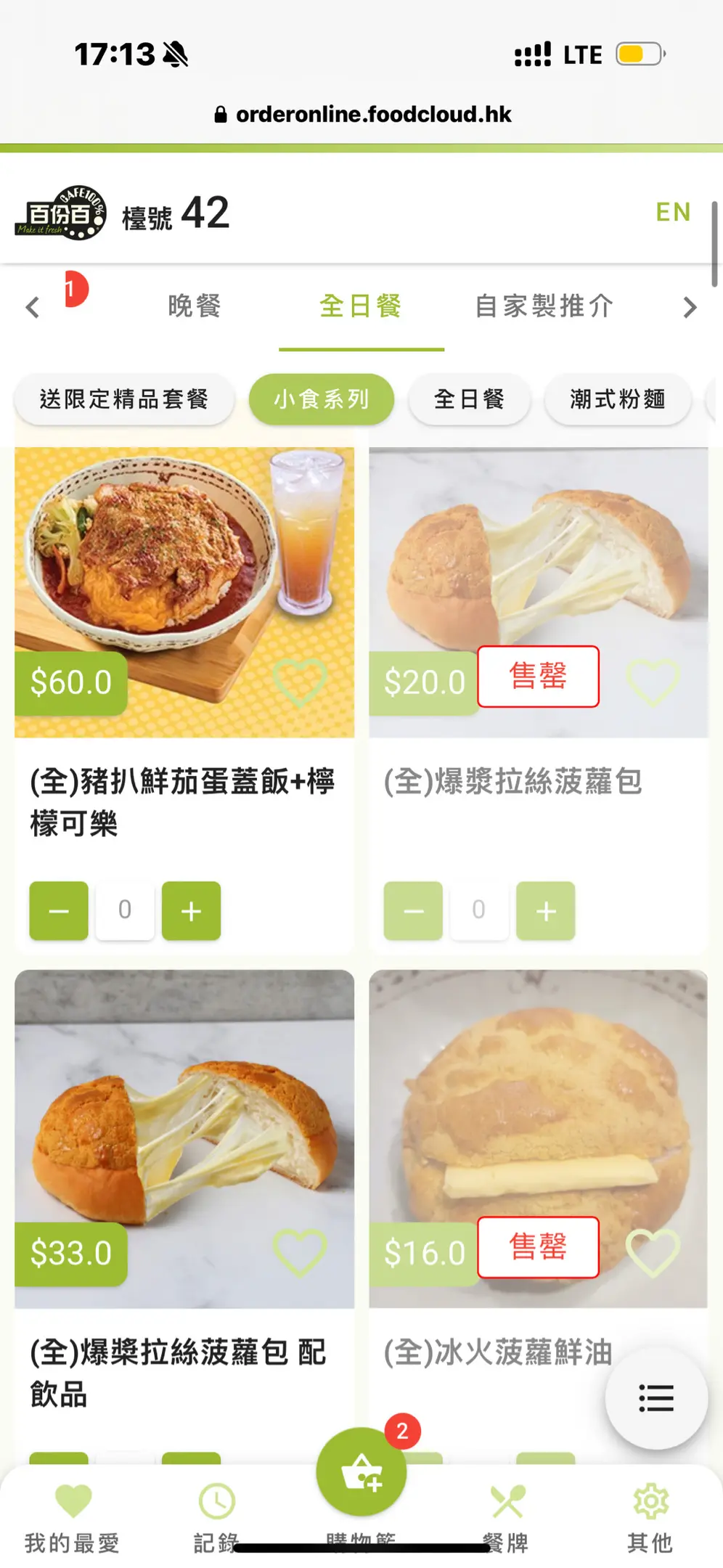Increase quantity of 豬扒鮮茄蛋蓋飯+檸檬可樂
Screen dimensions: 723x1568
click(191, 910)
